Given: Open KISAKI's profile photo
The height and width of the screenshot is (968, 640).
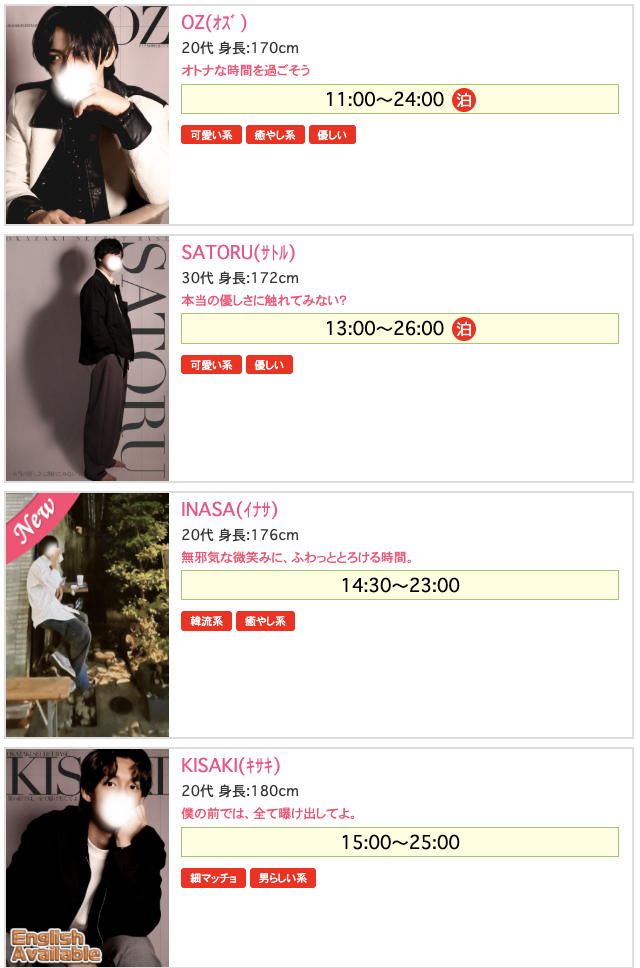Looking at the screenshot, I should 87,858.
